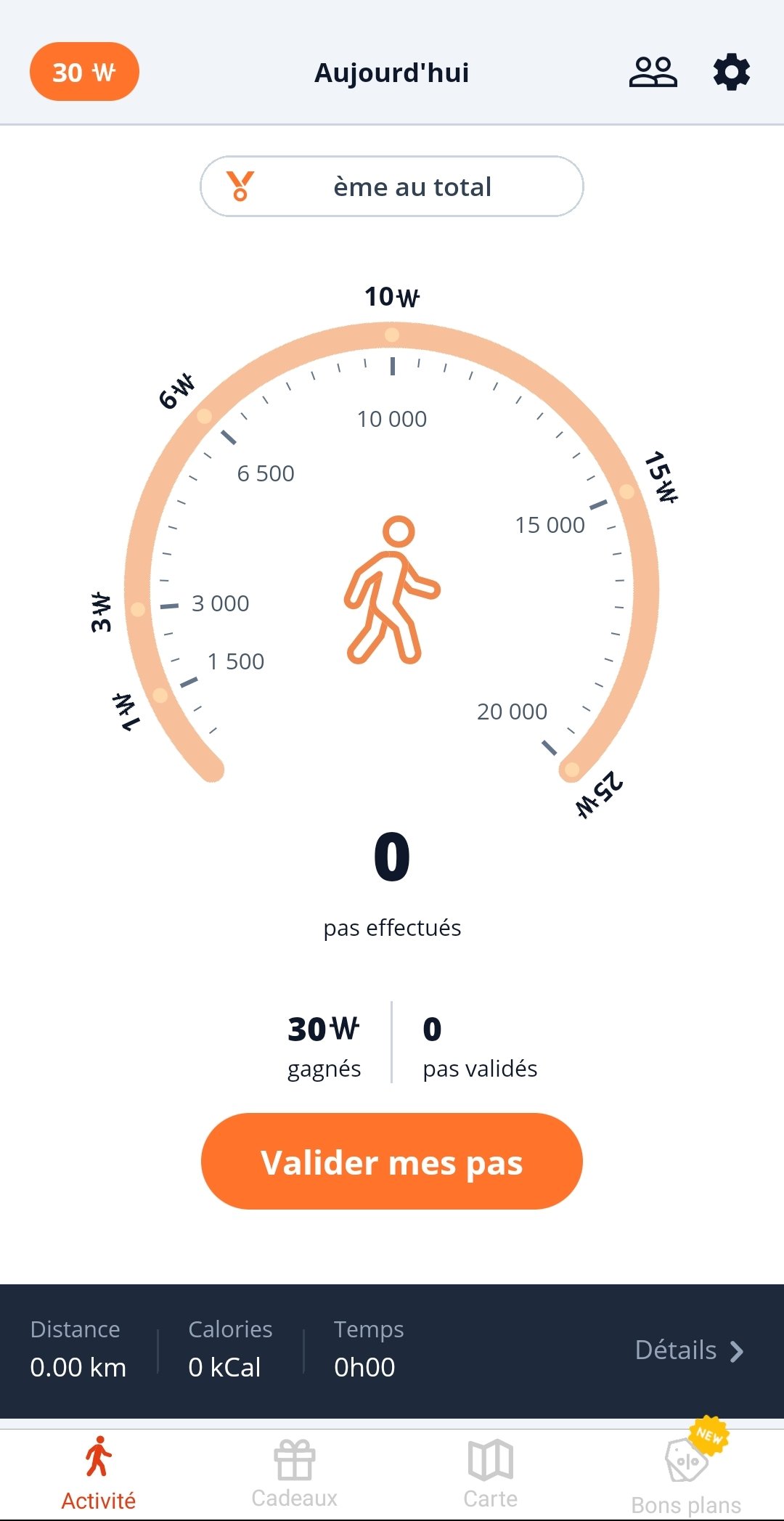Open Détails for activity stats
Screen dimensions: 784x1521
689,1350
